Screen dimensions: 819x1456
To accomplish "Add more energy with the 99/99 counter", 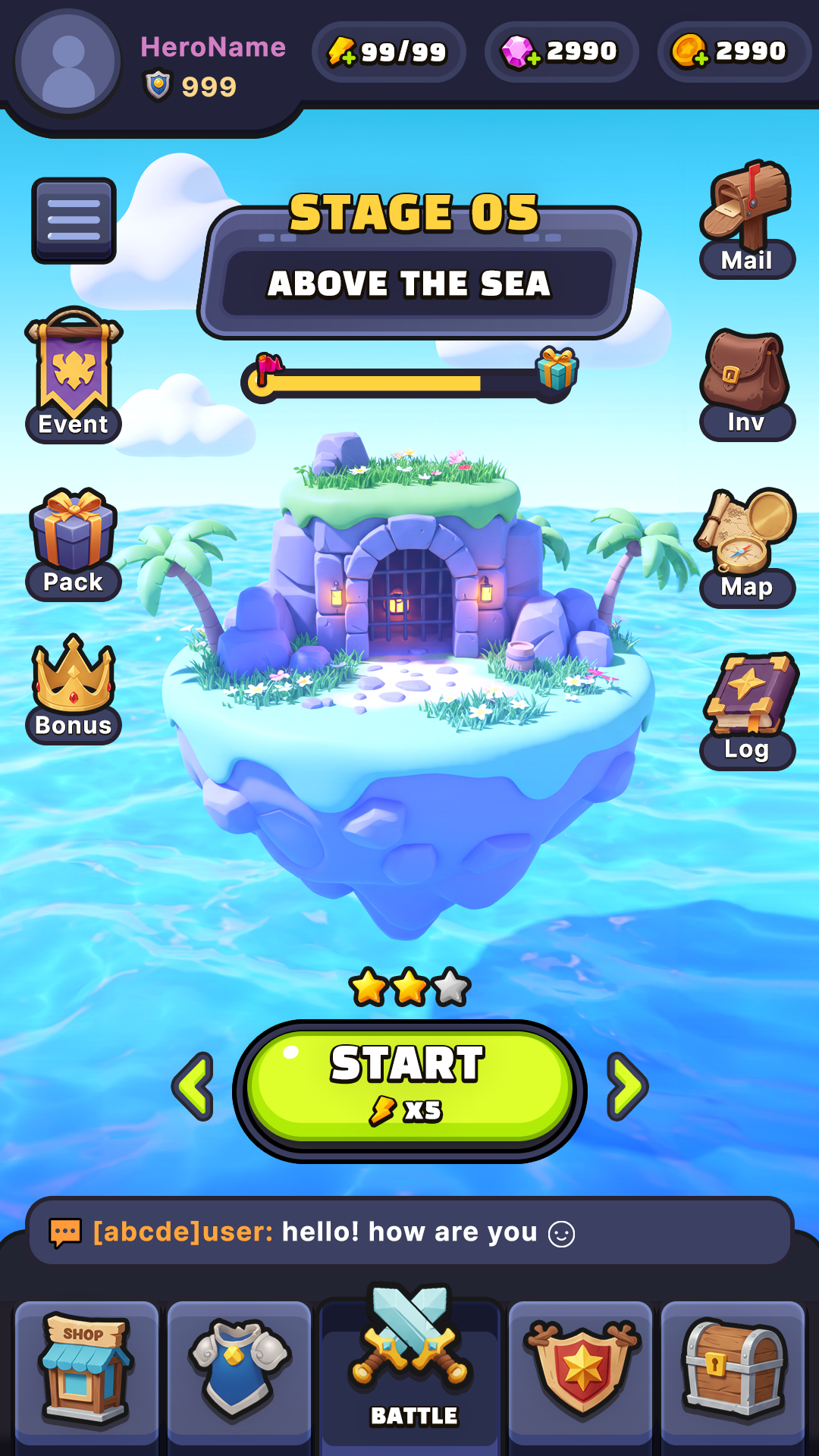I will pos(388,52).
